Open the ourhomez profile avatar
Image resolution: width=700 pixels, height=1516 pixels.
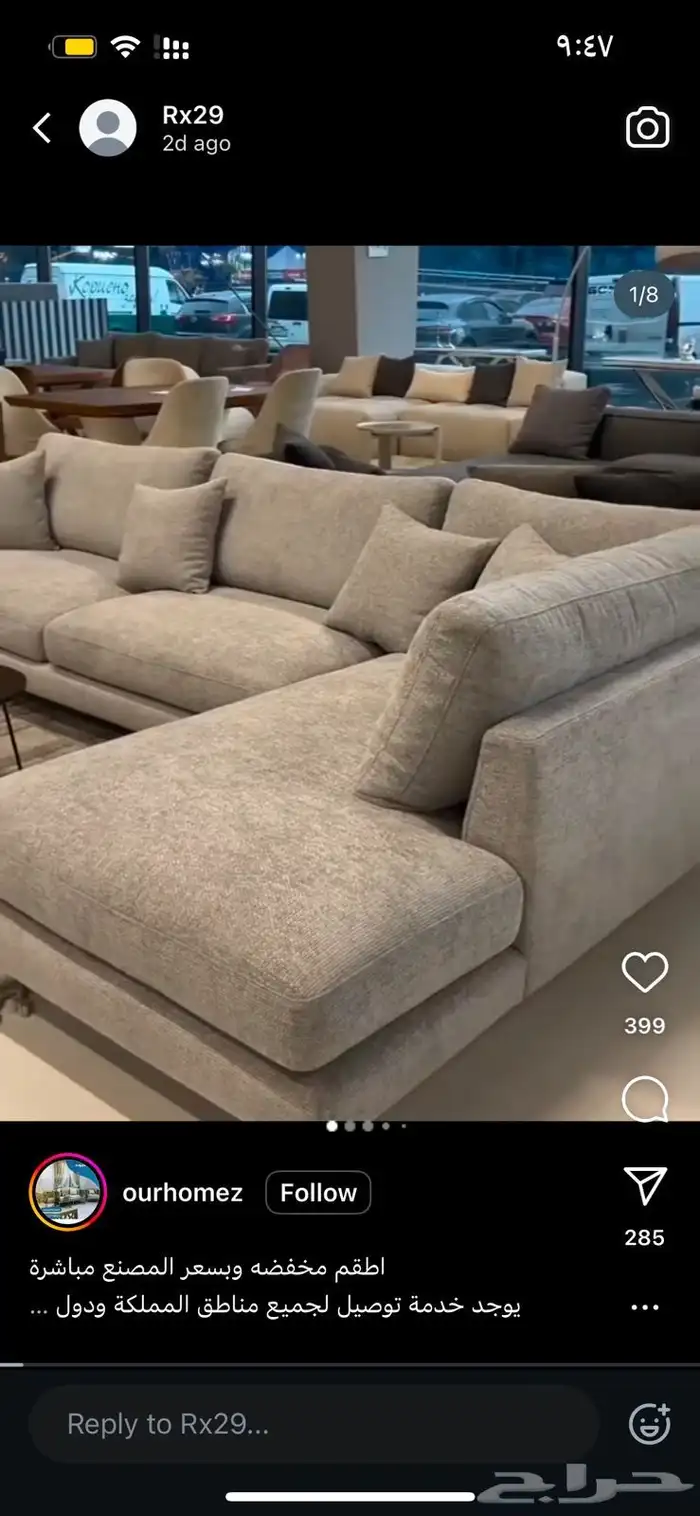pos(68,1192)
